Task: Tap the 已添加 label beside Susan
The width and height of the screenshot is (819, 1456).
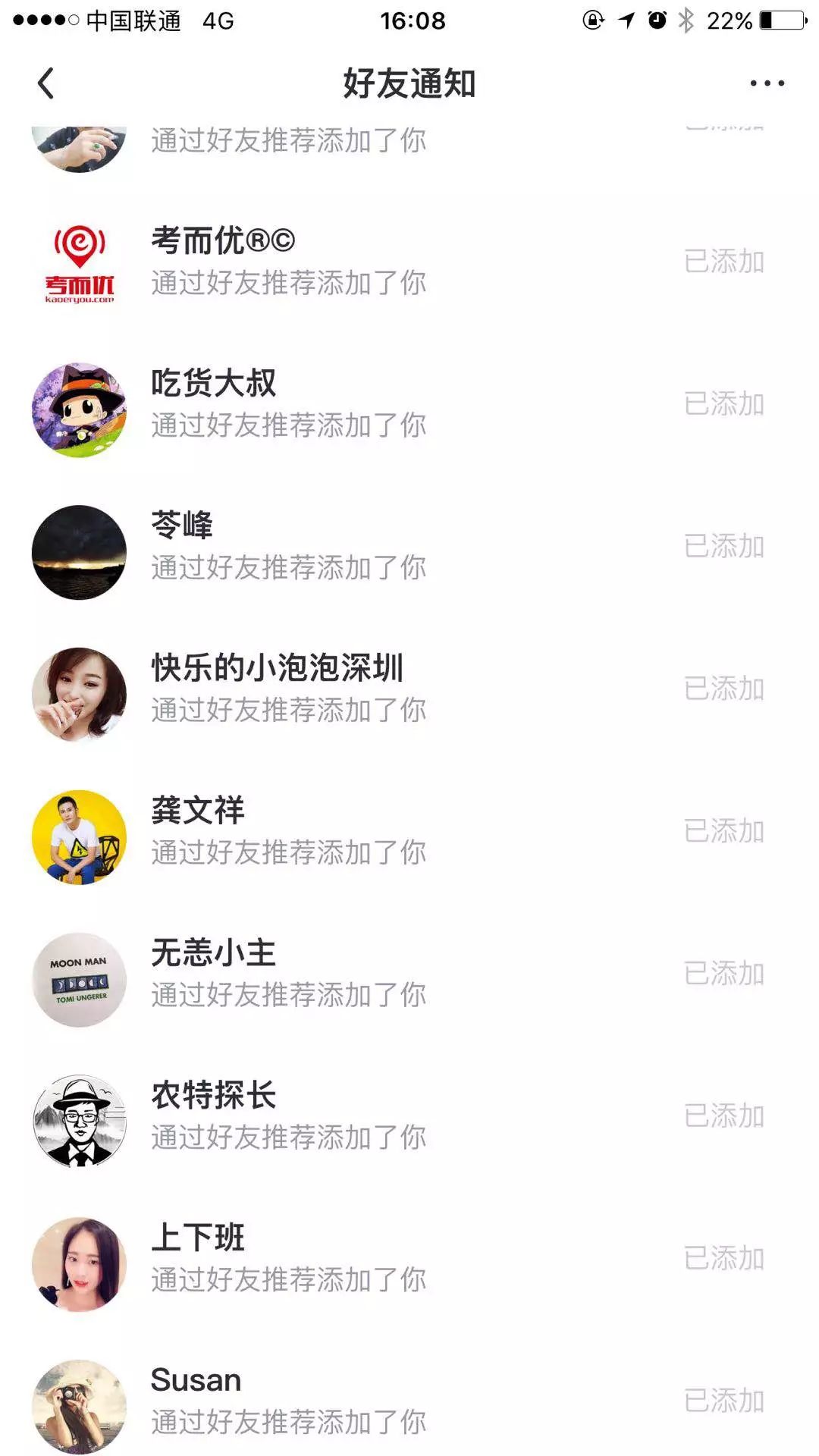Action: 724,1398
